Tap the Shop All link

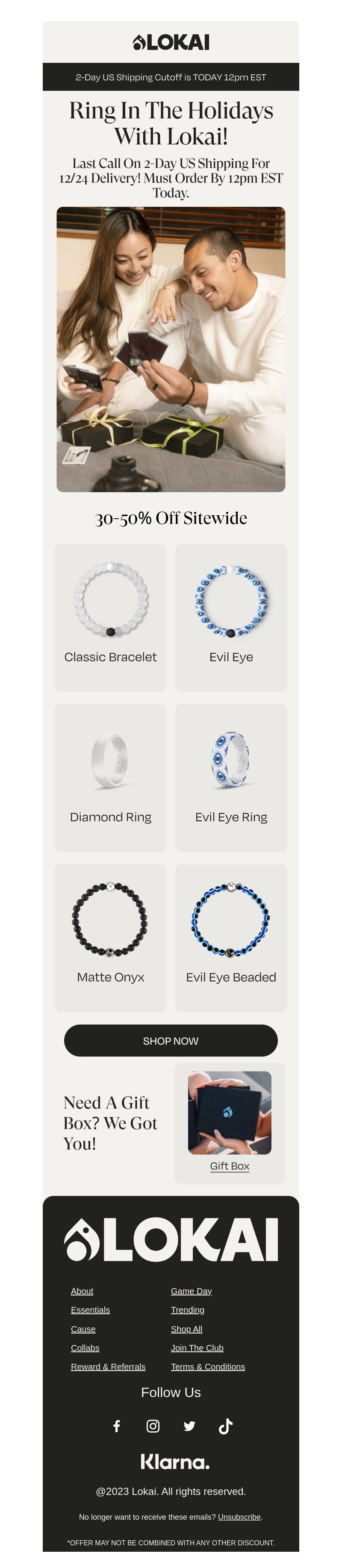tap(186, 1329)
